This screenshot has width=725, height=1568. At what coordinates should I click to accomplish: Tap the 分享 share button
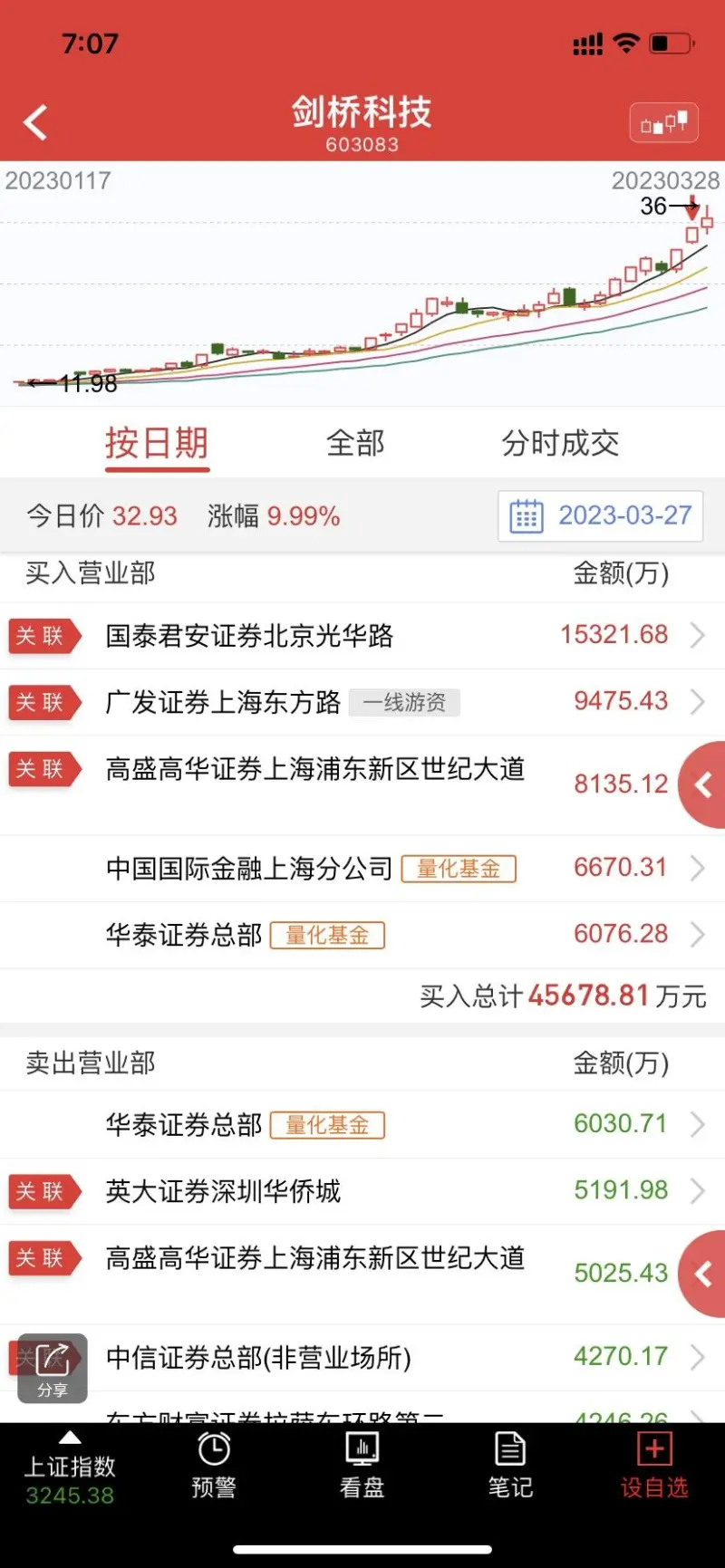point(53,1368)
